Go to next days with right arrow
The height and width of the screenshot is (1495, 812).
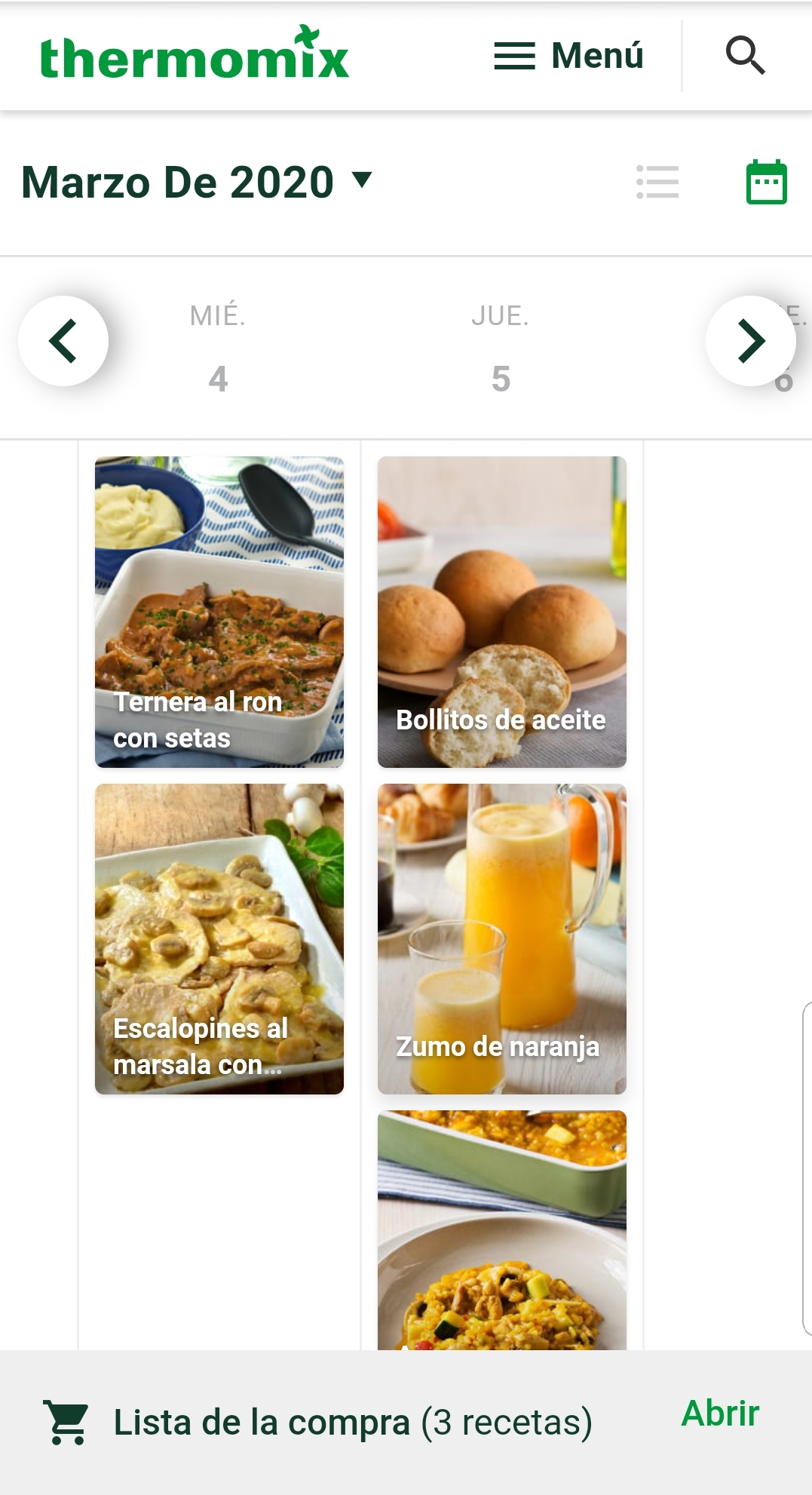pyautogui.click(x=750, y=341)
